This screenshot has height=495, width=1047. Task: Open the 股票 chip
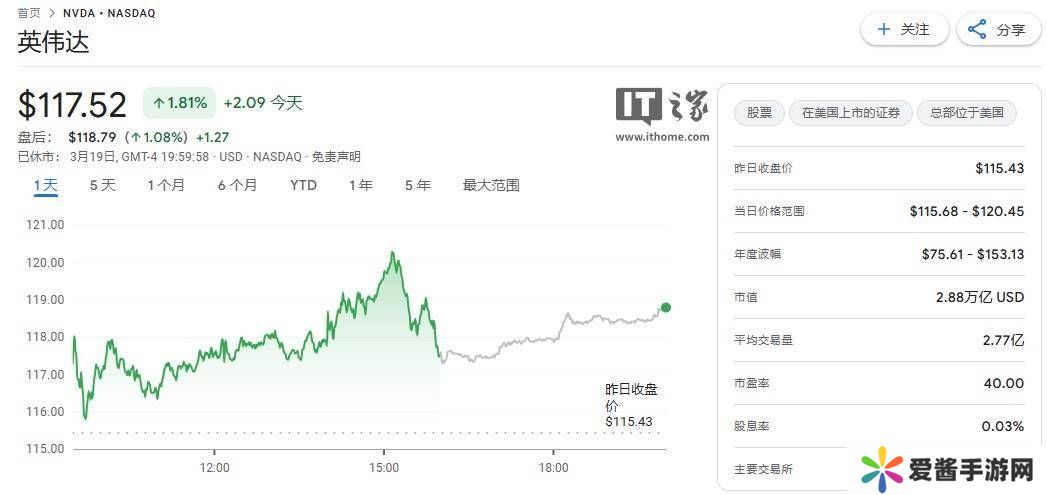[759, 113]
